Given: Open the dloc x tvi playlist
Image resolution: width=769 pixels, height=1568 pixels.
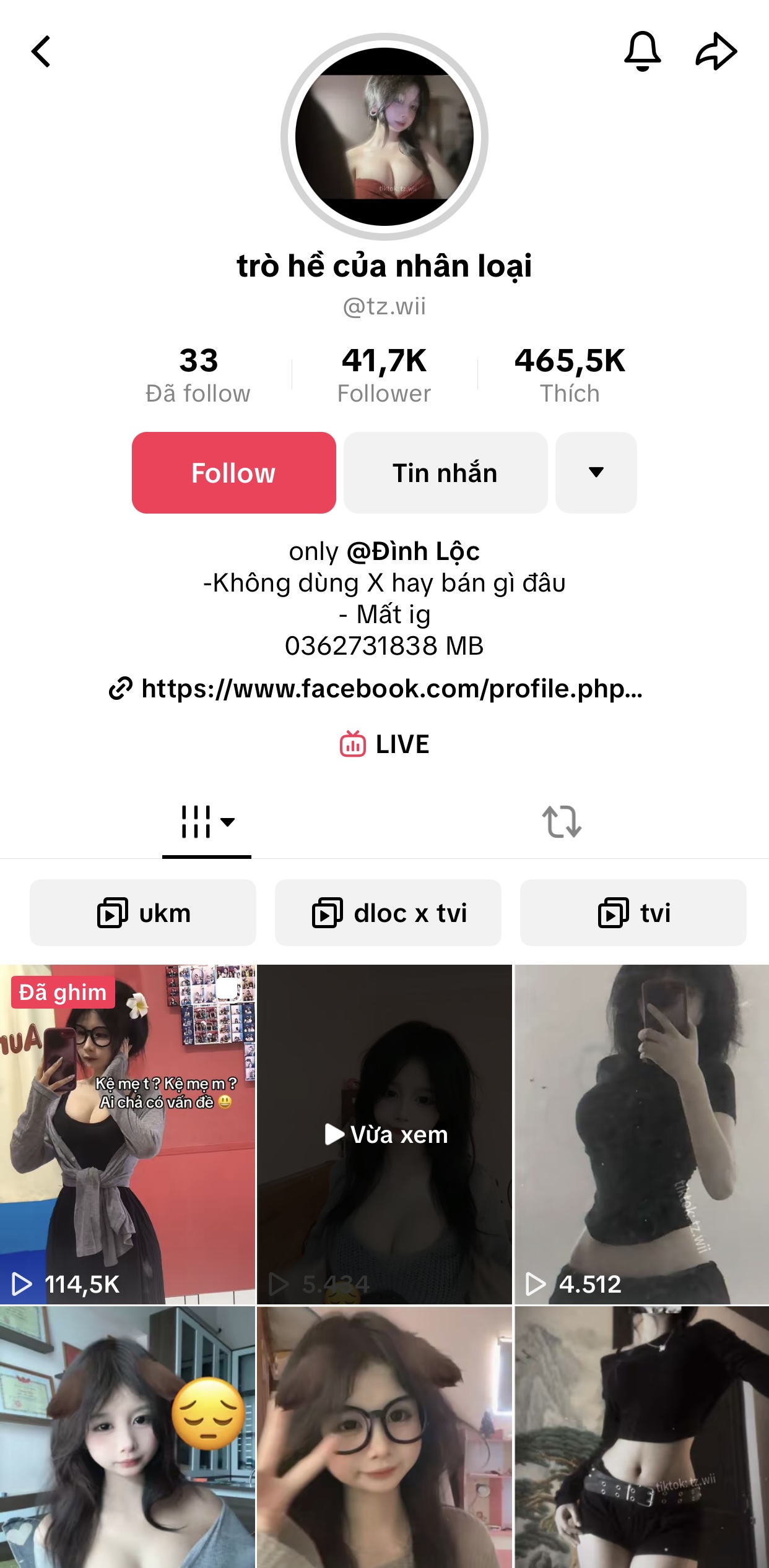Looking at the screenshot, I should [388, 913].
